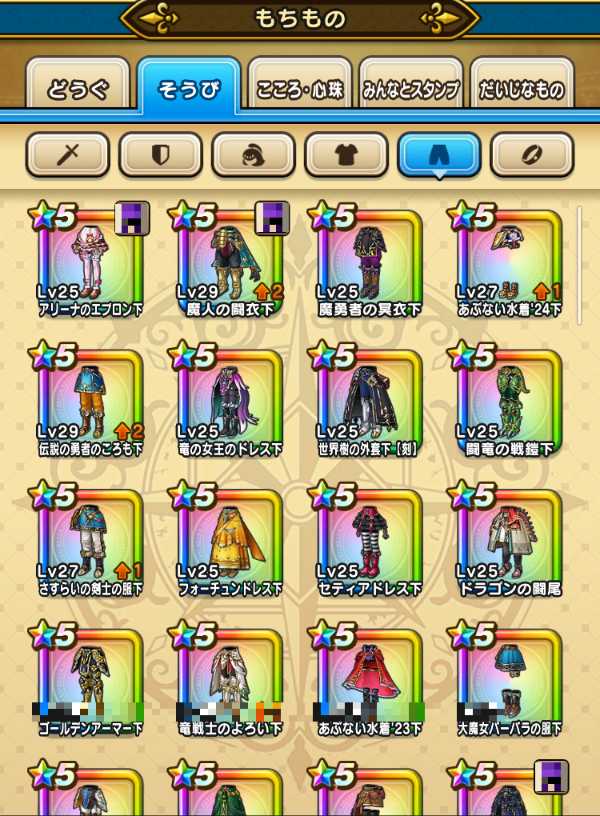The height and width of the screenshot is (816, 600).
Task: Filter equipment by accessory ring icon
Action: coord(532,154)
